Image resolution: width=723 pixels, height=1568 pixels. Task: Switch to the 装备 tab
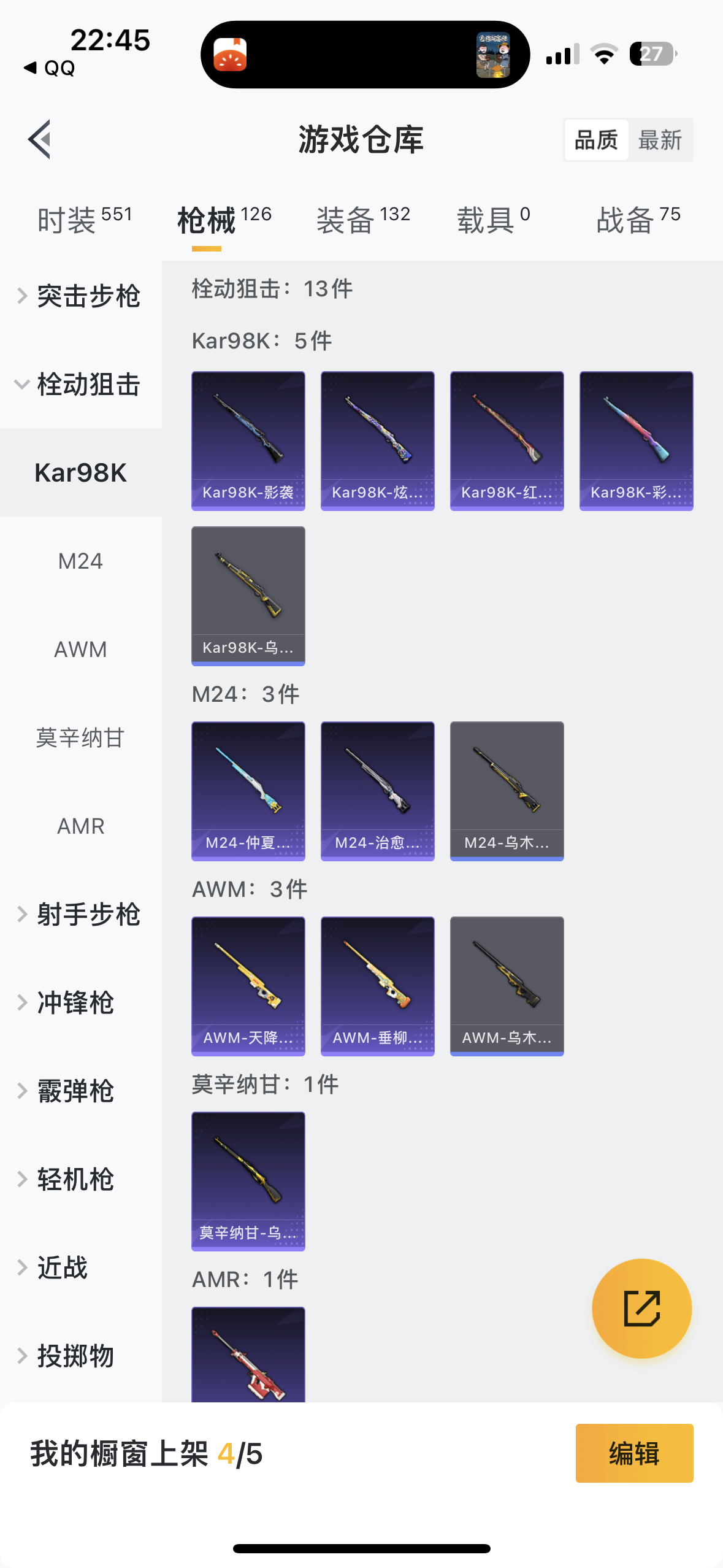362,220
